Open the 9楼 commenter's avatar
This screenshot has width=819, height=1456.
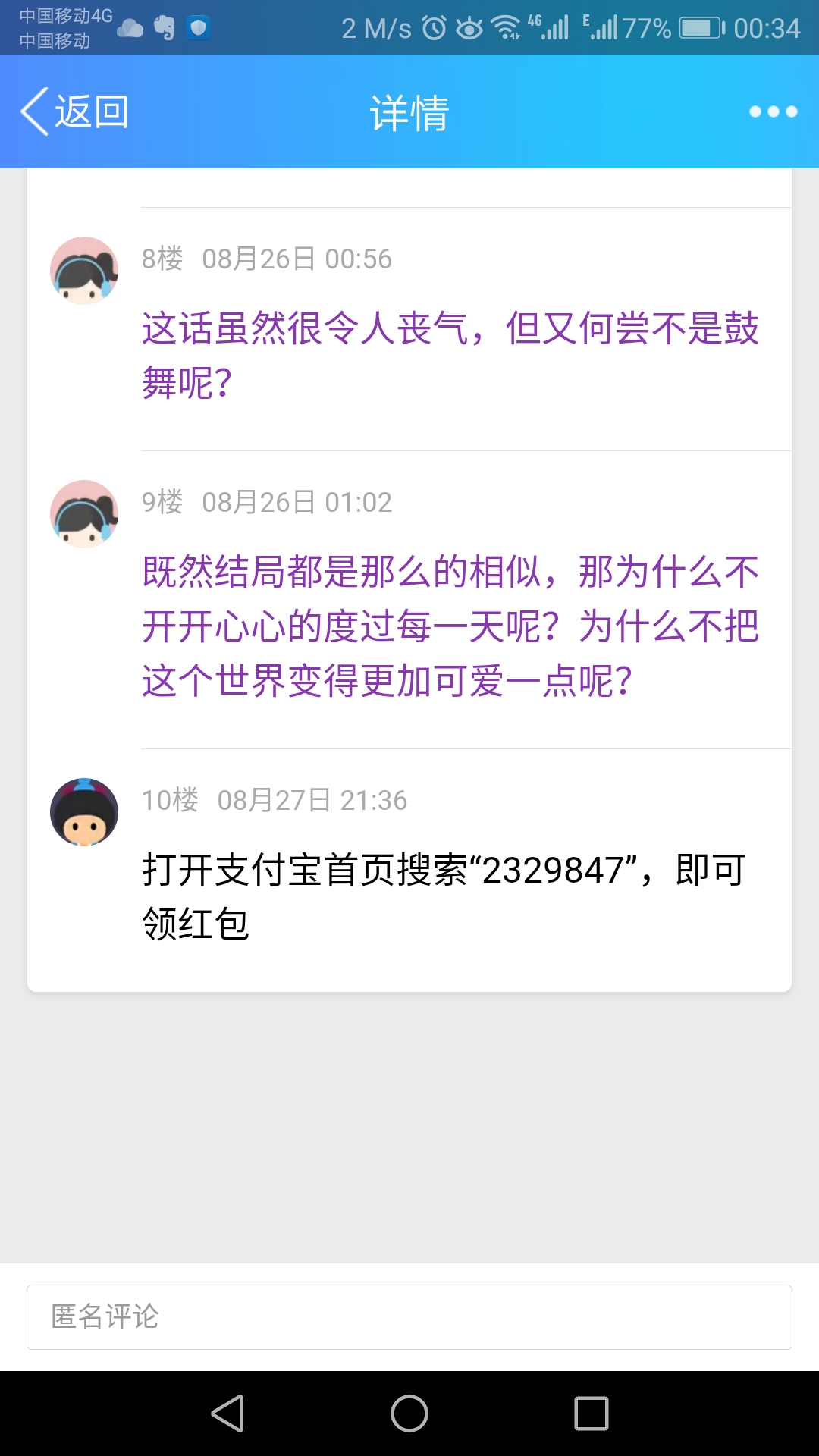[84, 514]
